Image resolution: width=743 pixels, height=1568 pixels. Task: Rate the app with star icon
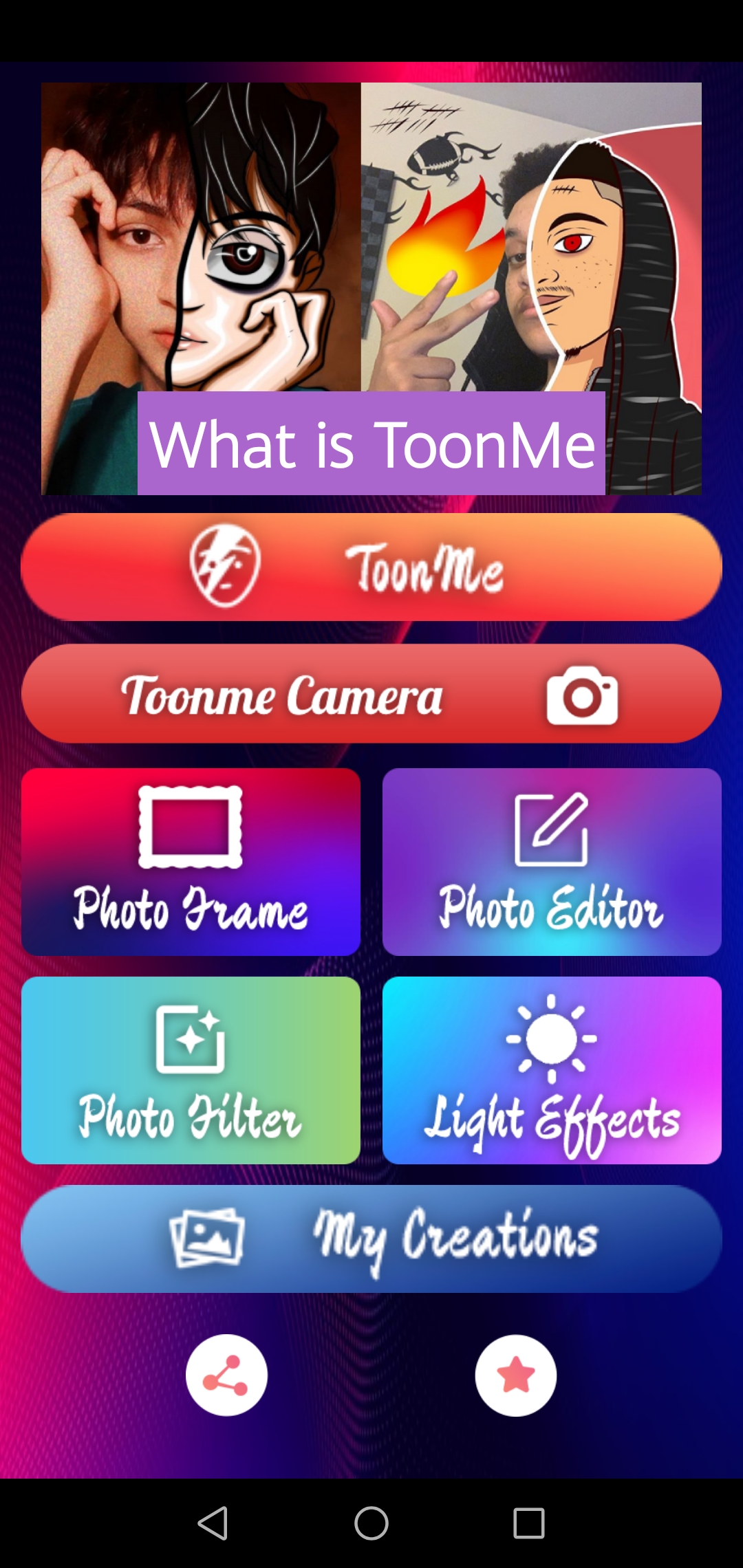pyautogui.click(x=516, y=1375)
